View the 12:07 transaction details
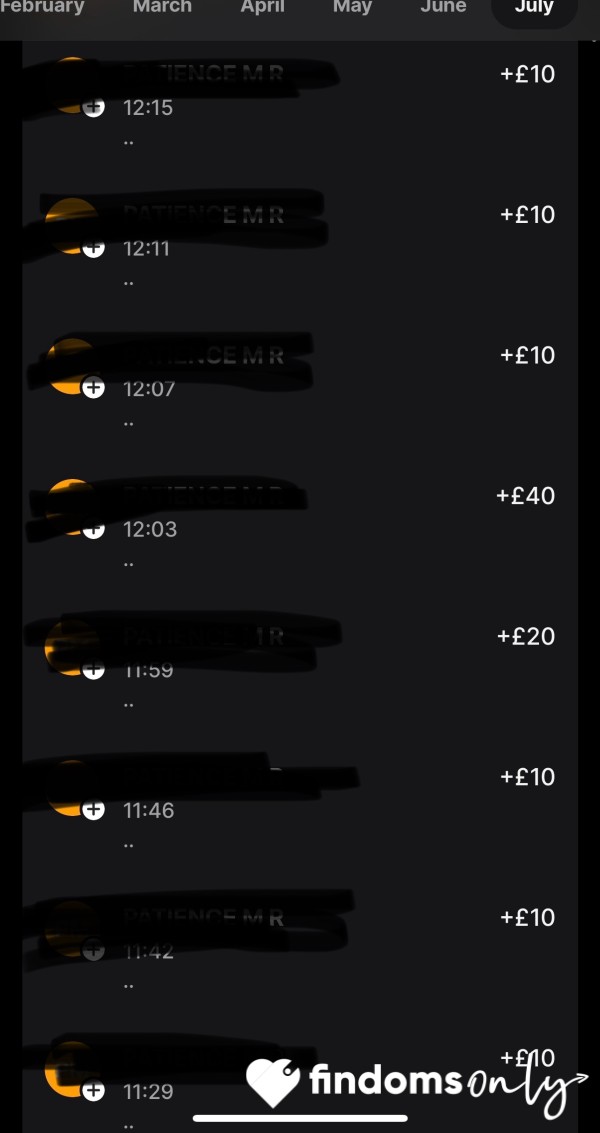600x1133 pixels. (300, 385)
